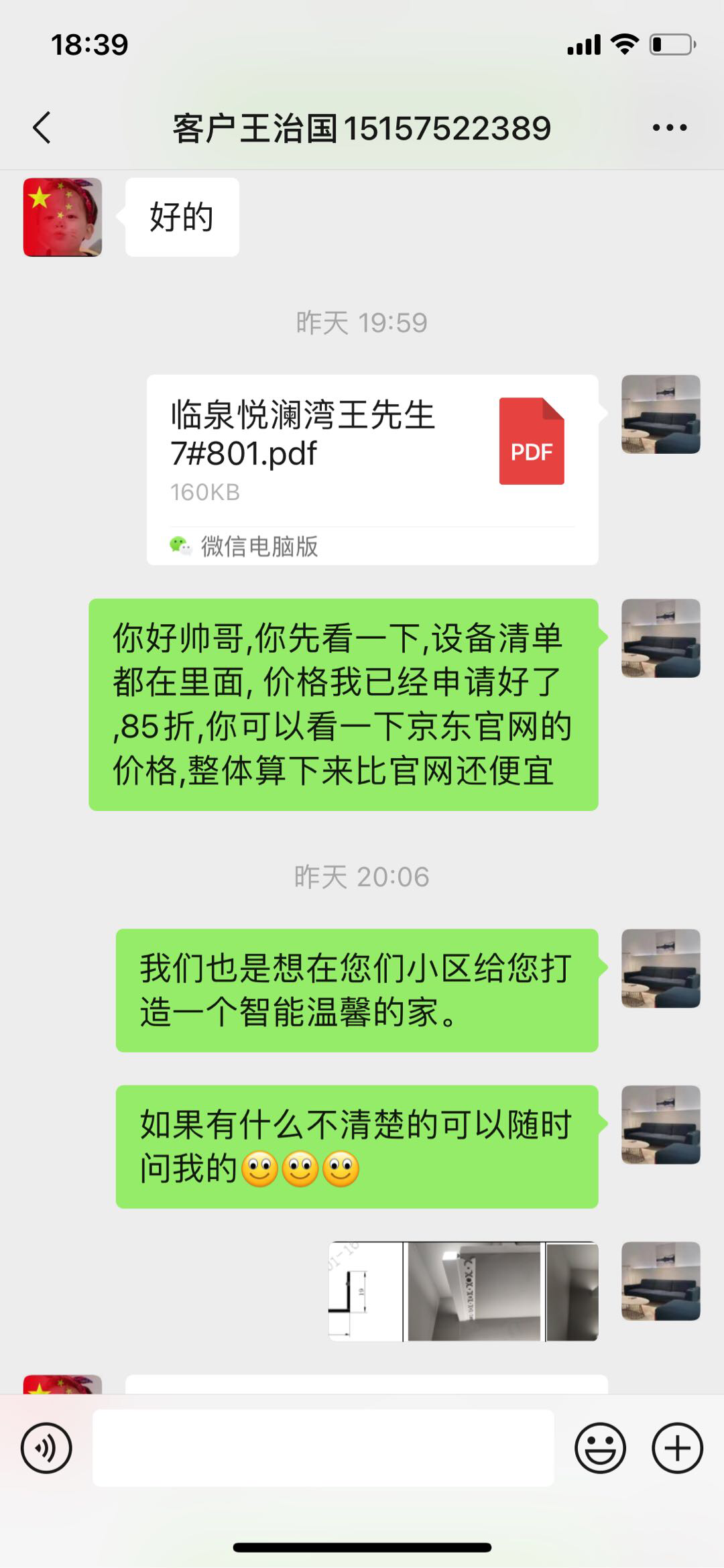This screenshot has height=1568, width=724.
Task: Switch to voice message input
Action: coord(46,1448)
